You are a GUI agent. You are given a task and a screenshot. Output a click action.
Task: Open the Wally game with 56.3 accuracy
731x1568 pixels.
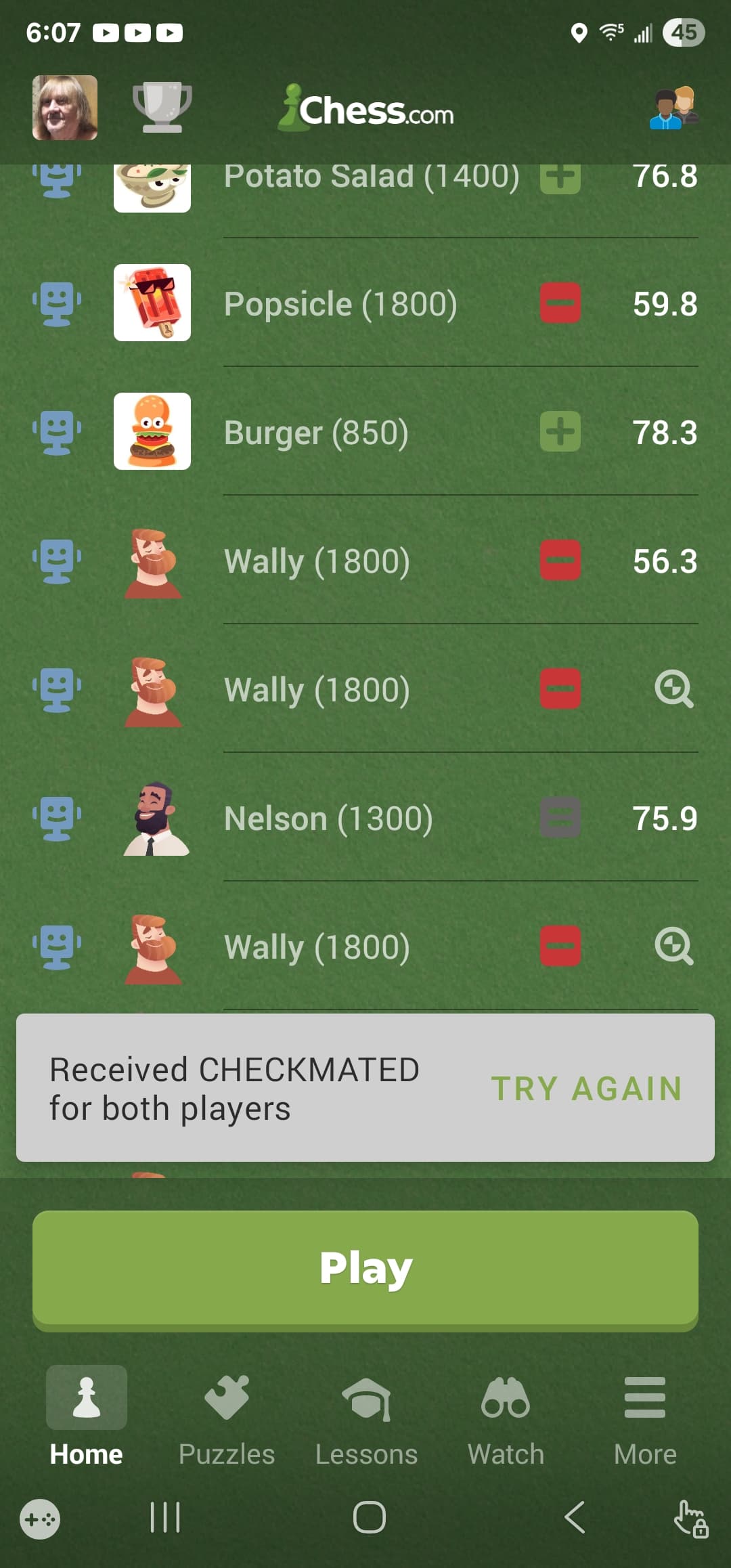point(365,561)
